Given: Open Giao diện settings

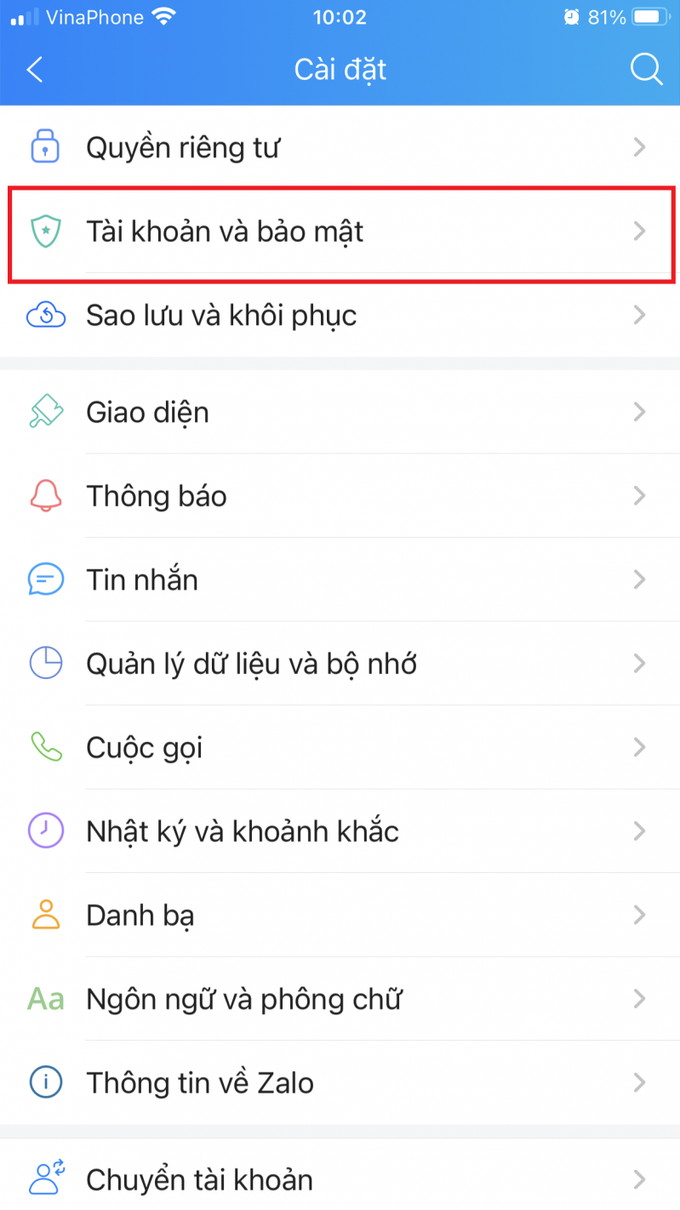Looking at the screenshot, I should tap(148, 412).
